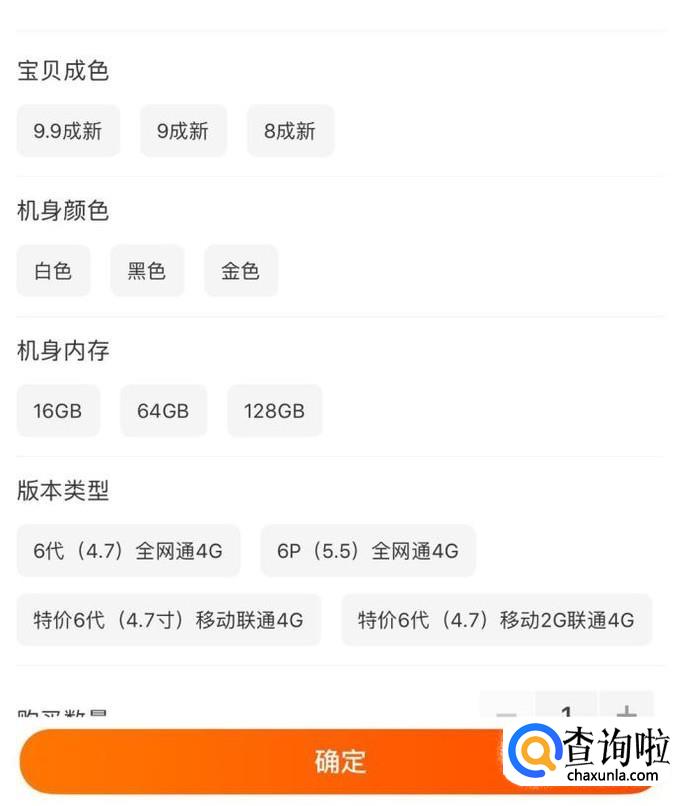Choose the 9成新 condition chip
Viewport: 682px width, 806px height.
(183, 131)
